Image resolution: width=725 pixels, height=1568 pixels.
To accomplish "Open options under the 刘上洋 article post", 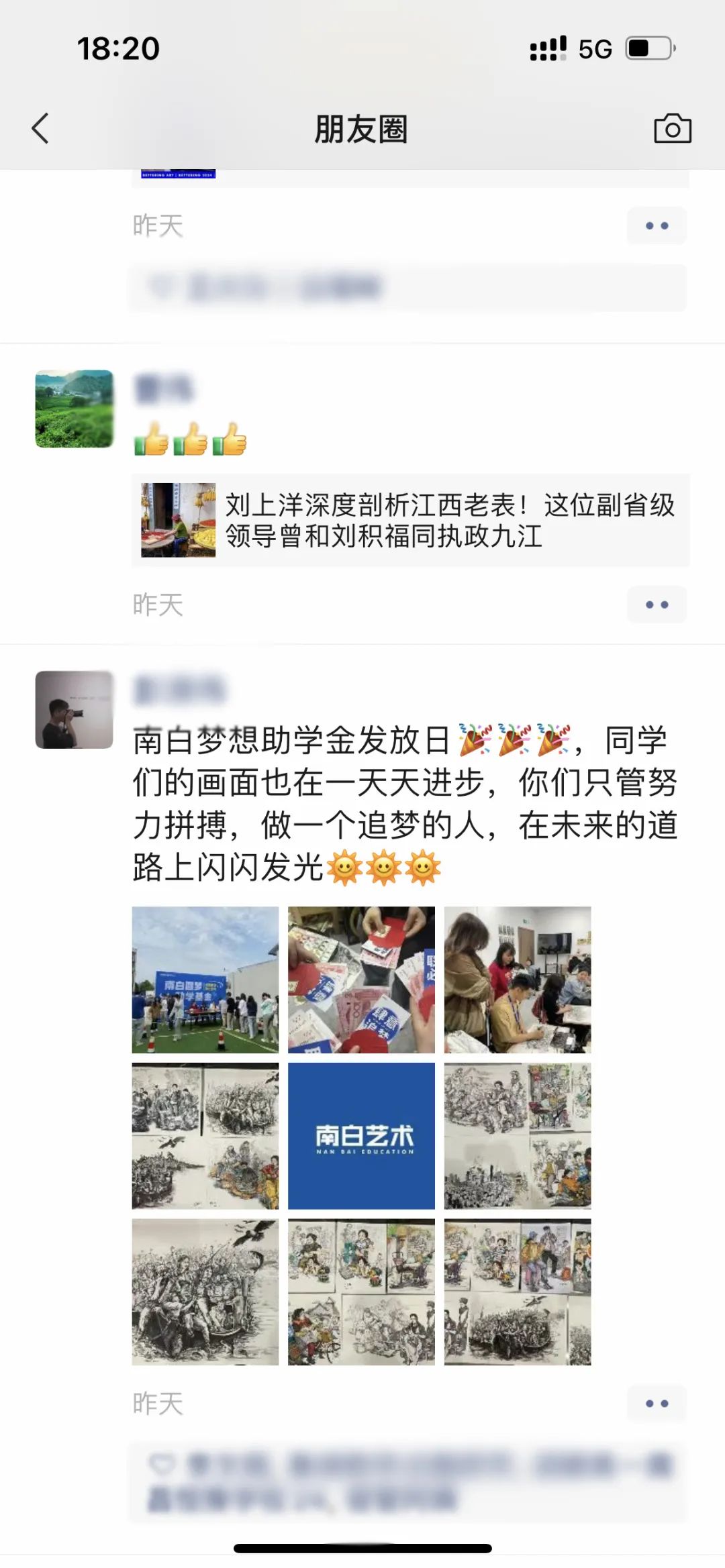I will pos(657,605).
